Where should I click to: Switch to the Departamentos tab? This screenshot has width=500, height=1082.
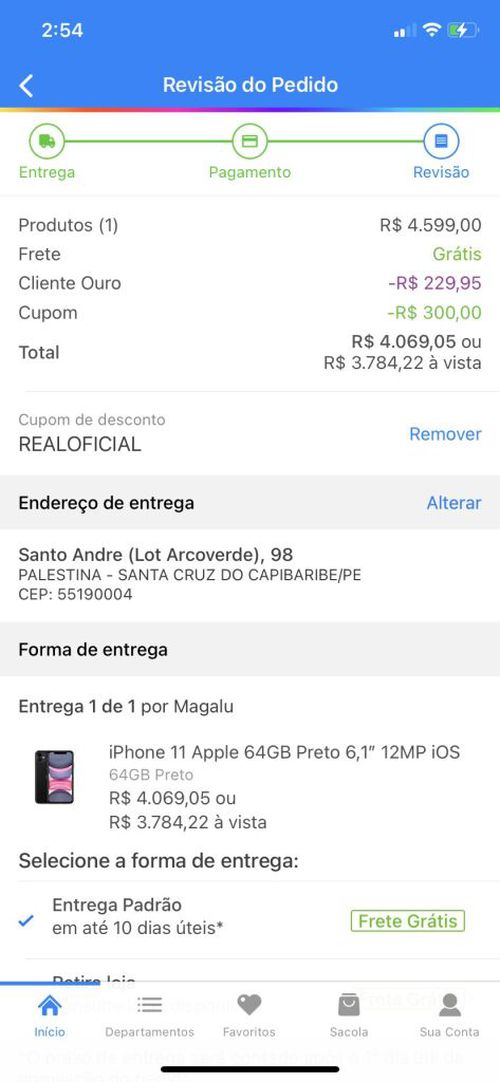click(150, 1014)
